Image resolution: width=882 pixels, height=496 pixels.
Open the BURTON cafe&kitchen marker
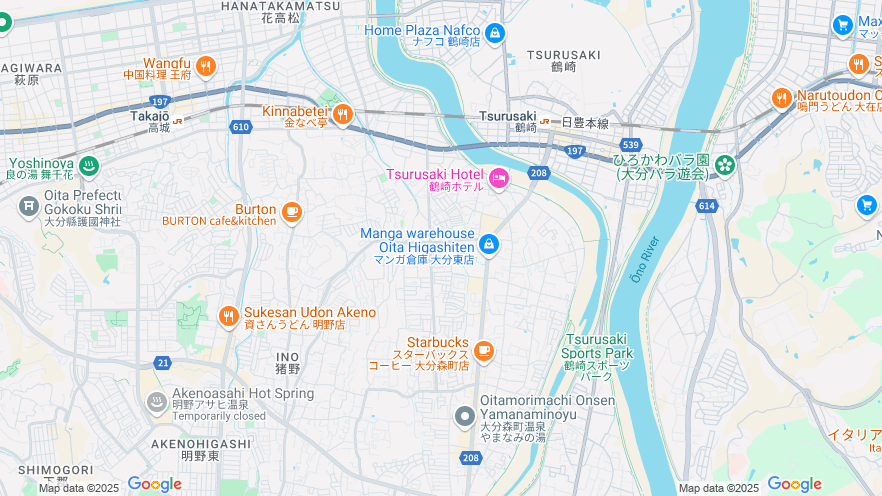pyautogui.click(x=292, y=212)
